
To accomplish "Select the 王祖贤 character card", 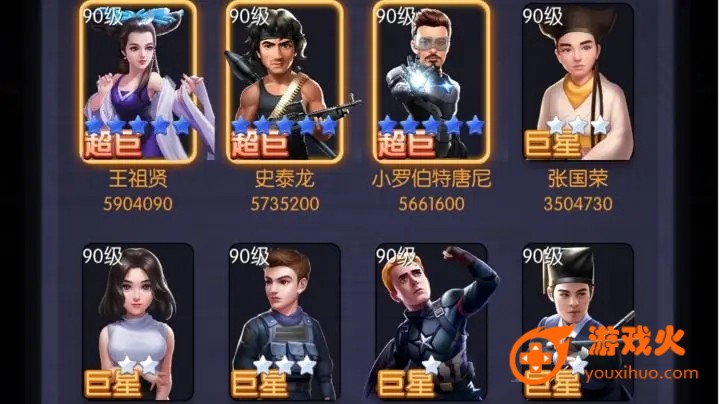I will (138, 82).
